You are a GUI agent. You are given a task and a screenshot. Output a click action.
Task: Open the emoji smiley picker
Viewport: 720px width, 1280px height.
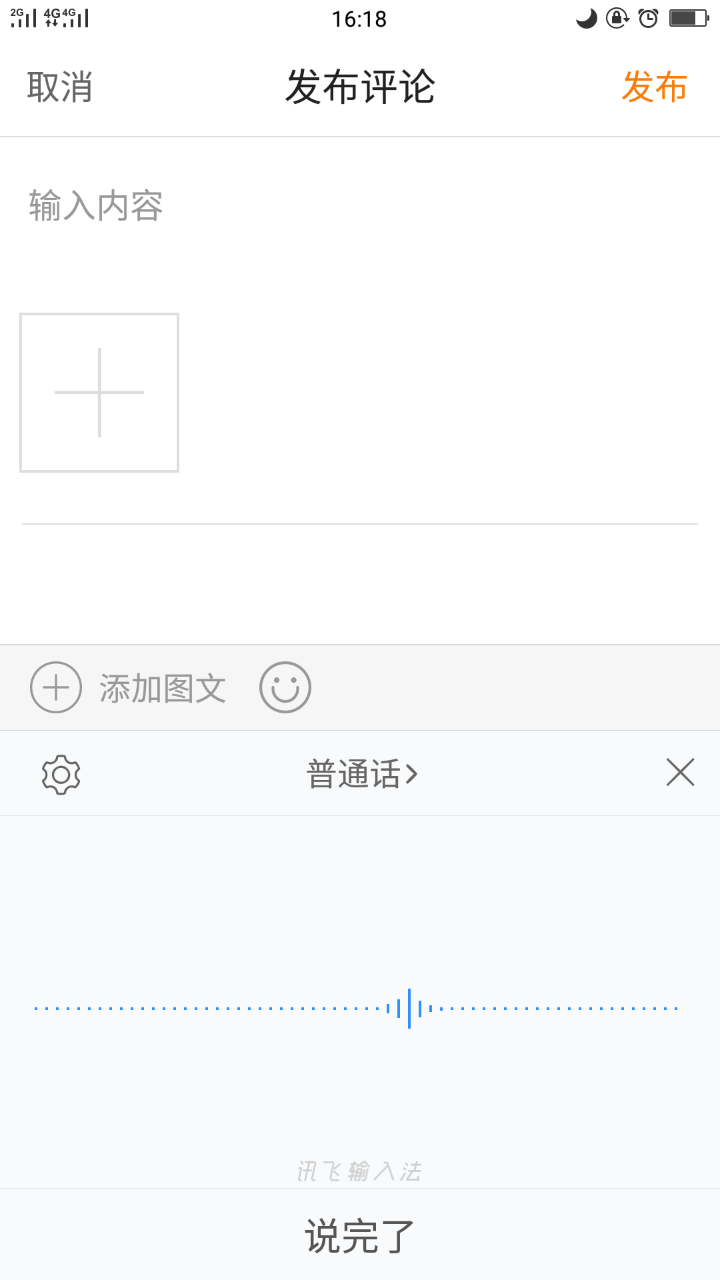pyautogui.click(x=285, y=688)
